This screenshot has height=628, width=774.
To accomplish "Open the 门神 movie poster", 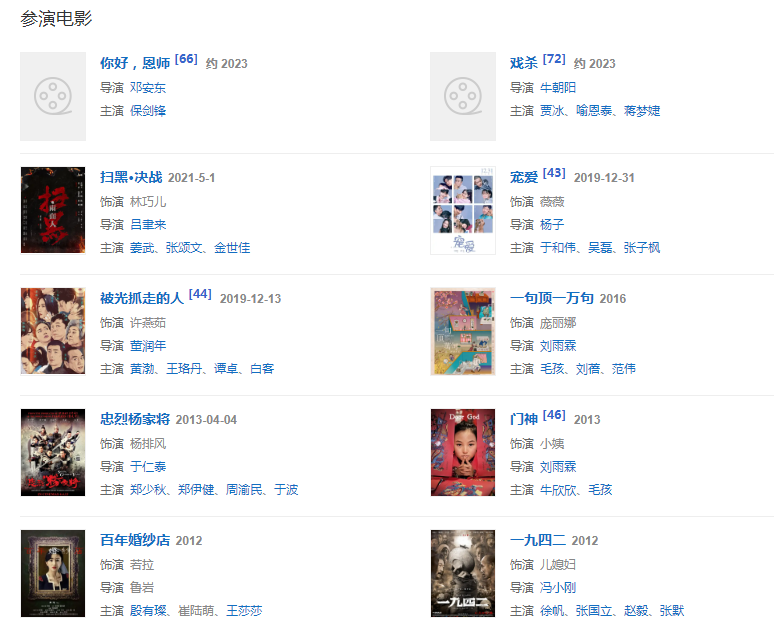I will click(463, 452).
